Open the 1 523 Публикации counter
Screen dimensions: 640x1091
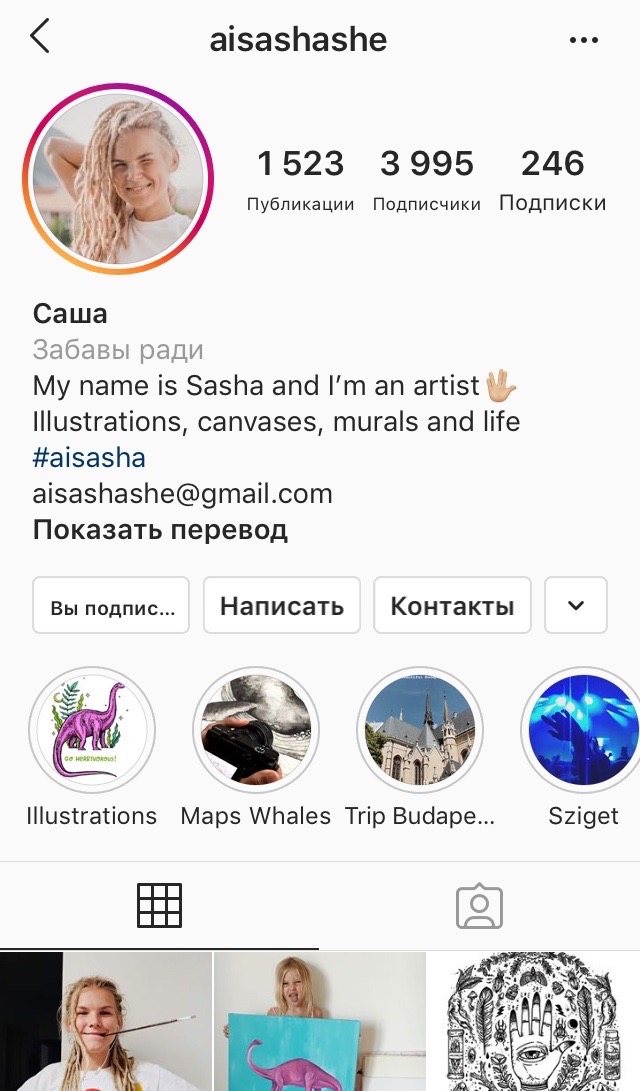click(300, 178)
